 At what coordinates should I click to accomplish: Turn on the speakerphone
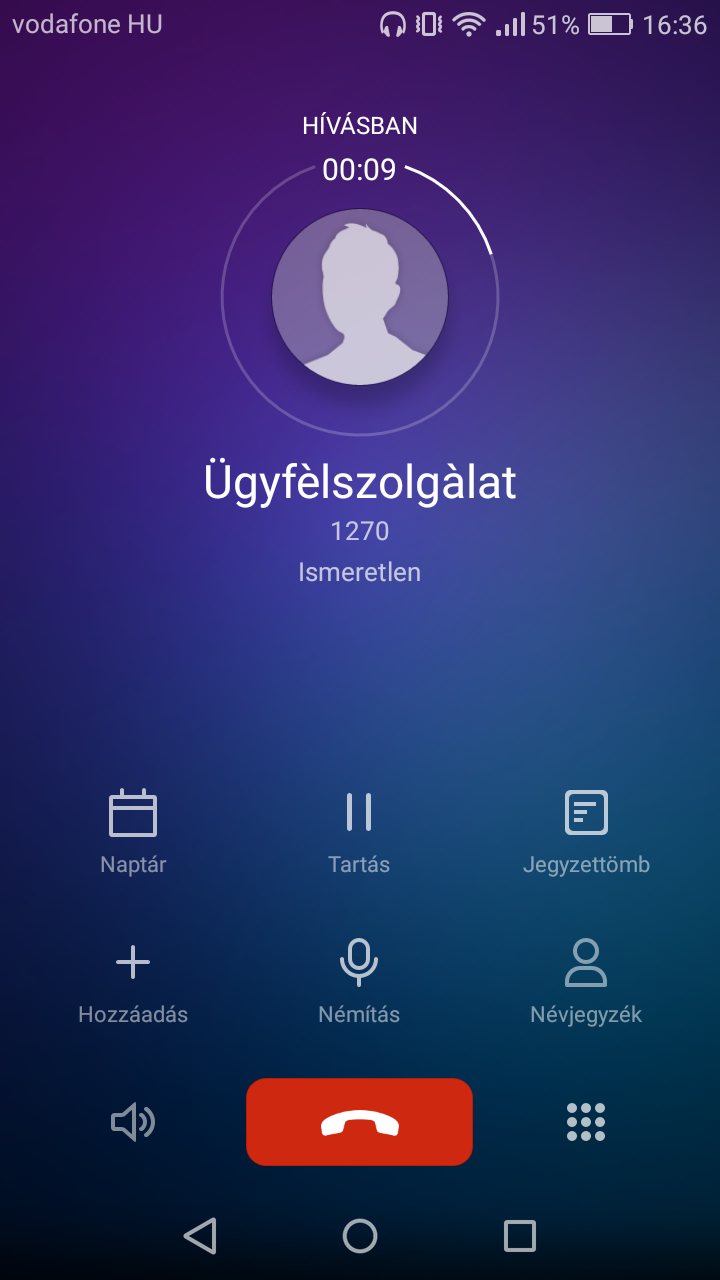[133, 1122]
